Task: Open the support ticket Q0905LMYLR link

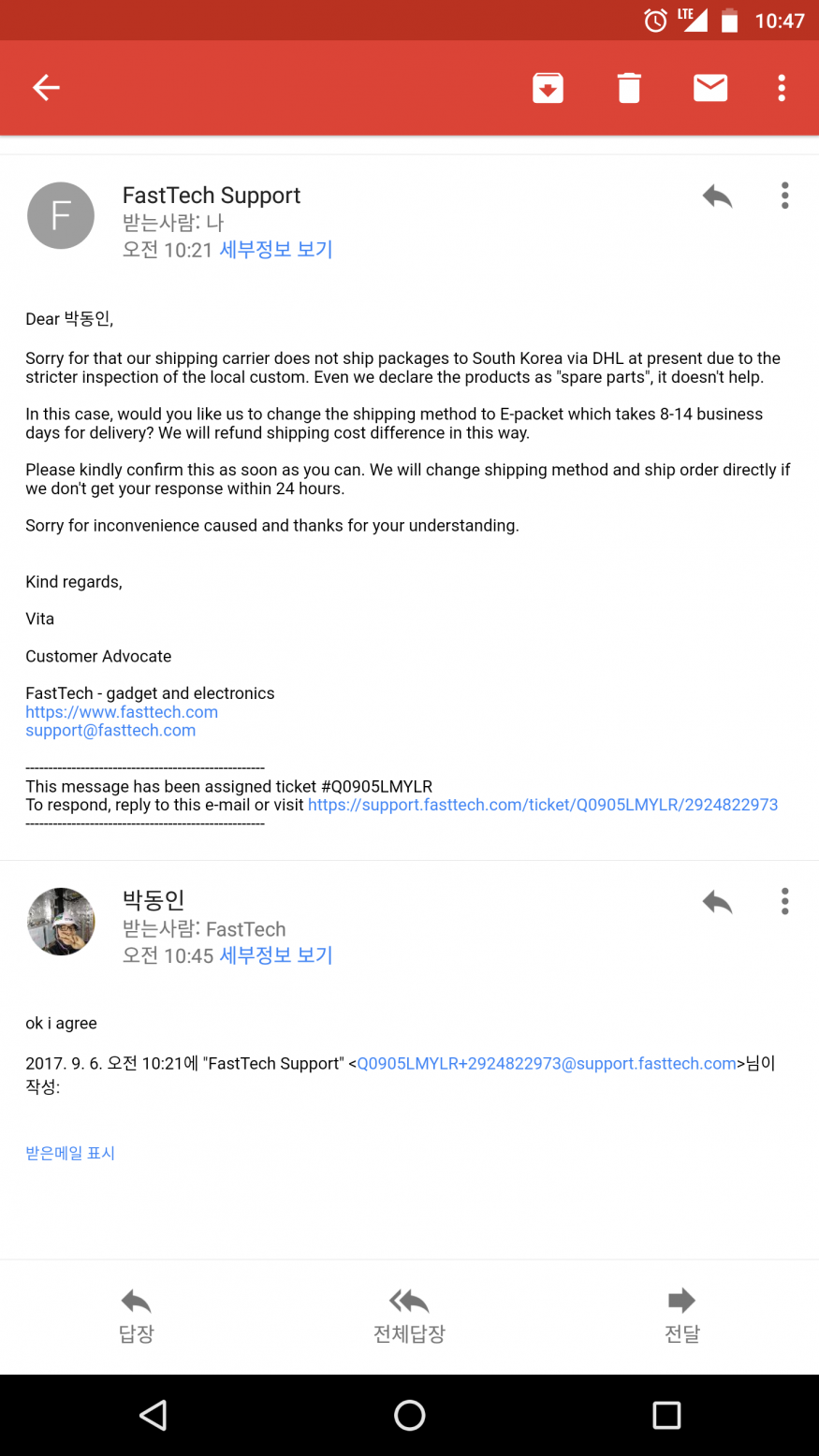Action: [x=542, y=805]
